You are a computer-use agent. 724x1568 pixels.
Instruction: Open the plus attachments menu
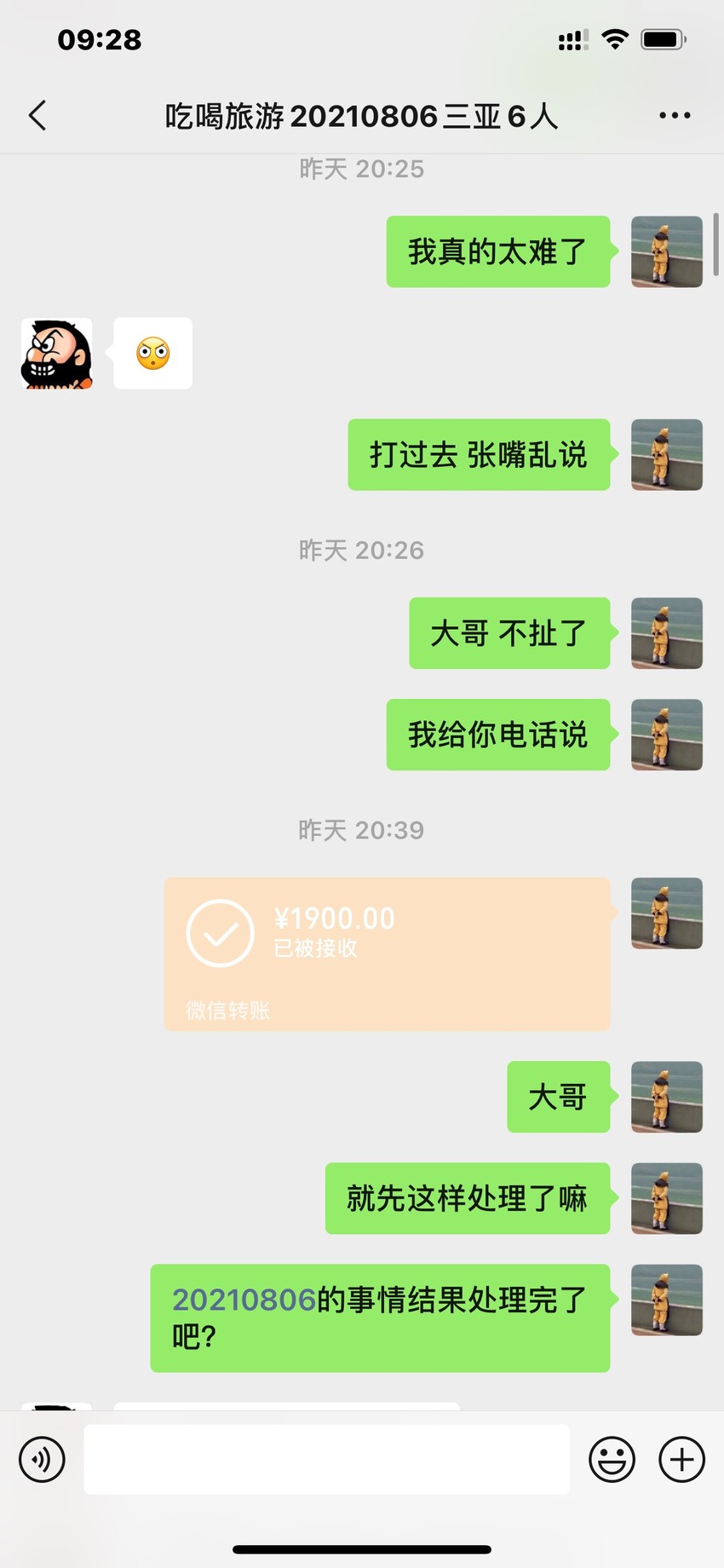click(x=682, y=1460)
